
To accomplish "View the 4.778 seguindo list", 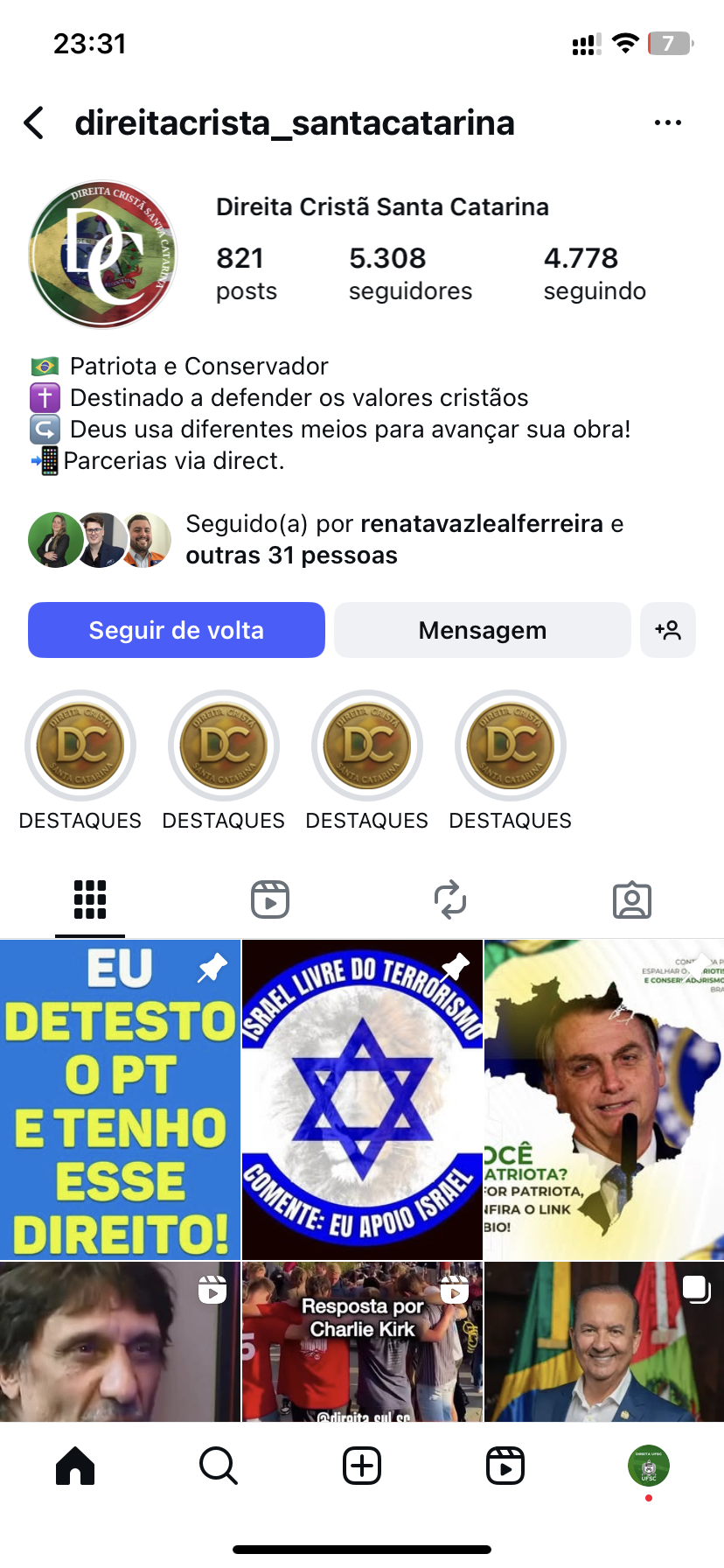I will tap(595, 273).
